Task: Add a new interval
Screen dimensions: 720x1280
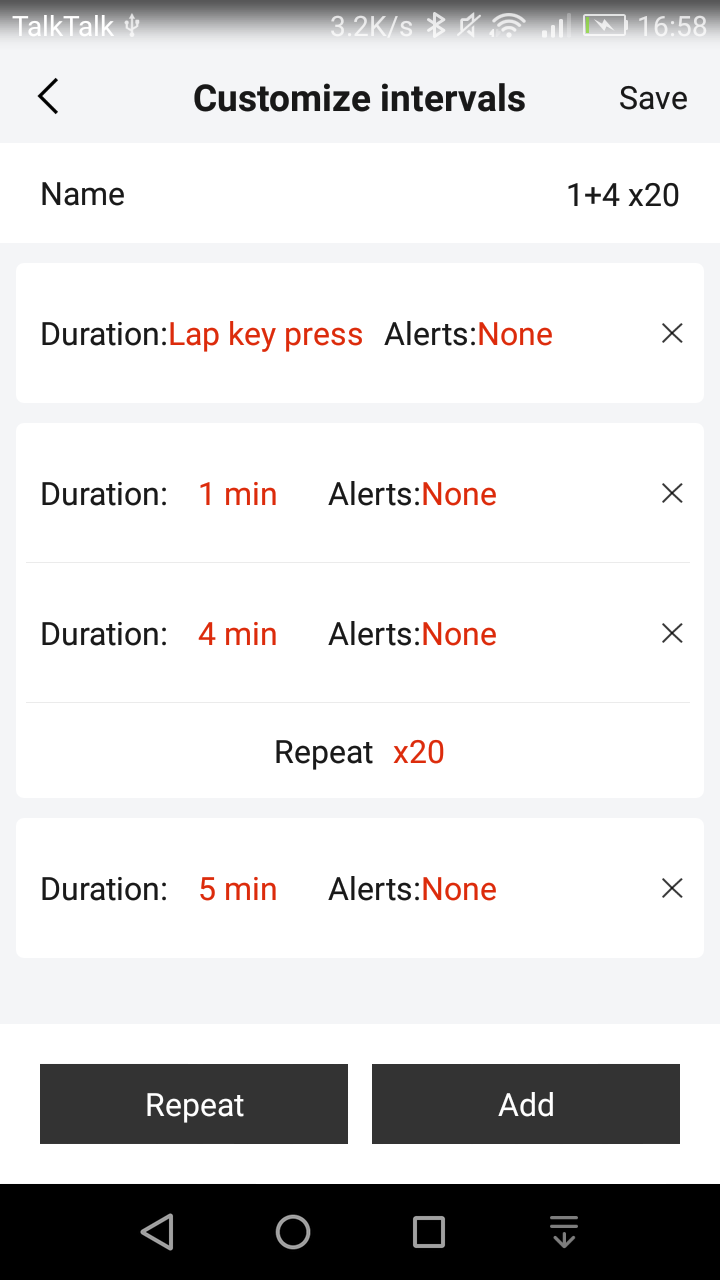Action: [x=526, y=1104]
